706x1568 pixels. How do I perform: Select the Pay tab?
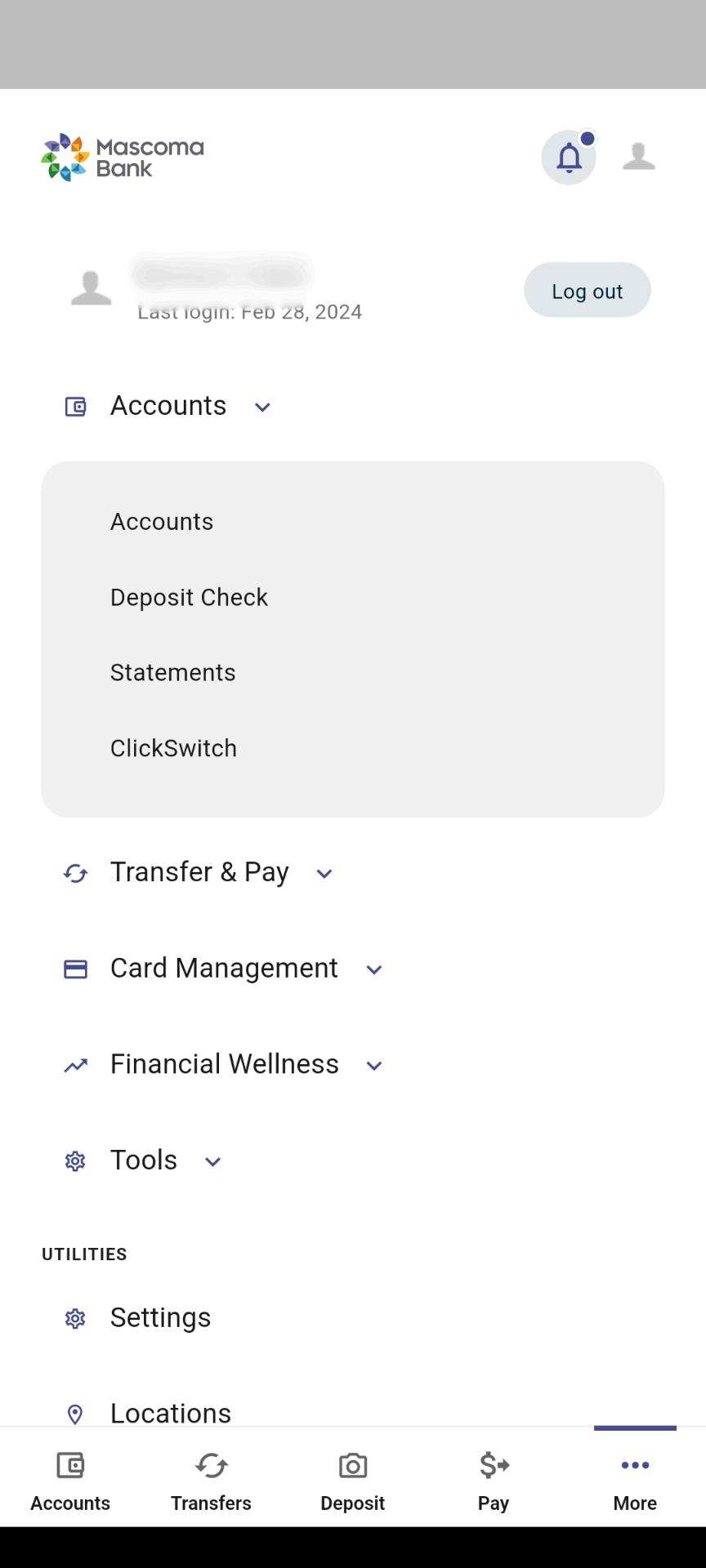494,1481
